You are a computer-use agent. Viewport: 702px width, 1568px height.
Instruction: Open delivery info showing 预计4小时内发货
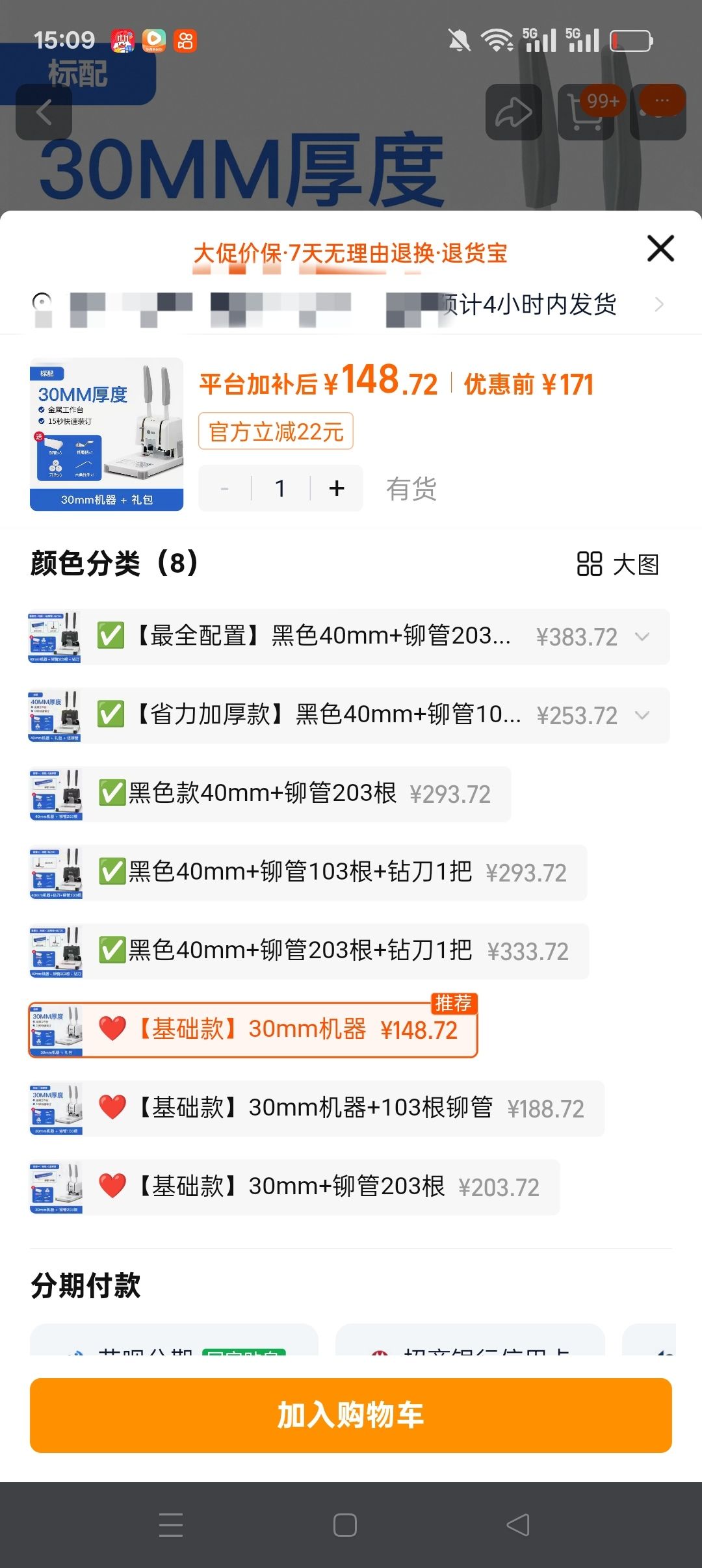351,304
